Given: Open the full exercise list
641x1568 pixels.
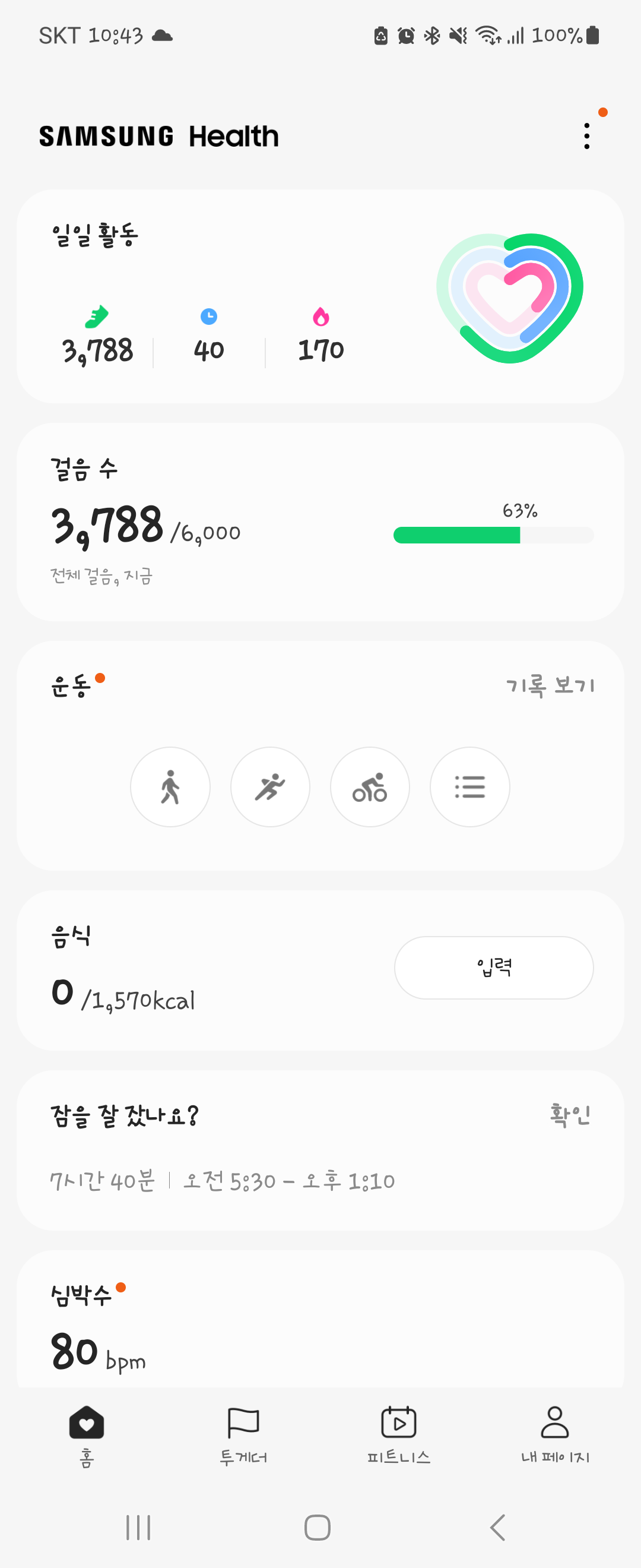Looking at the screenshot, I should pyautogui.click(x=469, y=786).
